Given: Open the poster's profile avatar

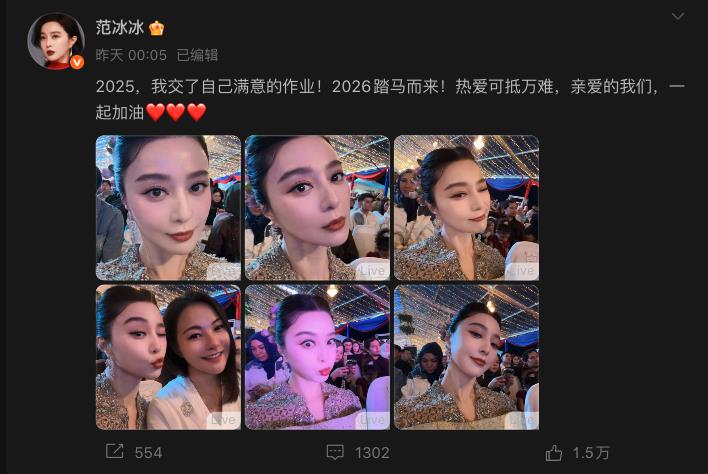Looking at the screenshot, I should (56, 40).
